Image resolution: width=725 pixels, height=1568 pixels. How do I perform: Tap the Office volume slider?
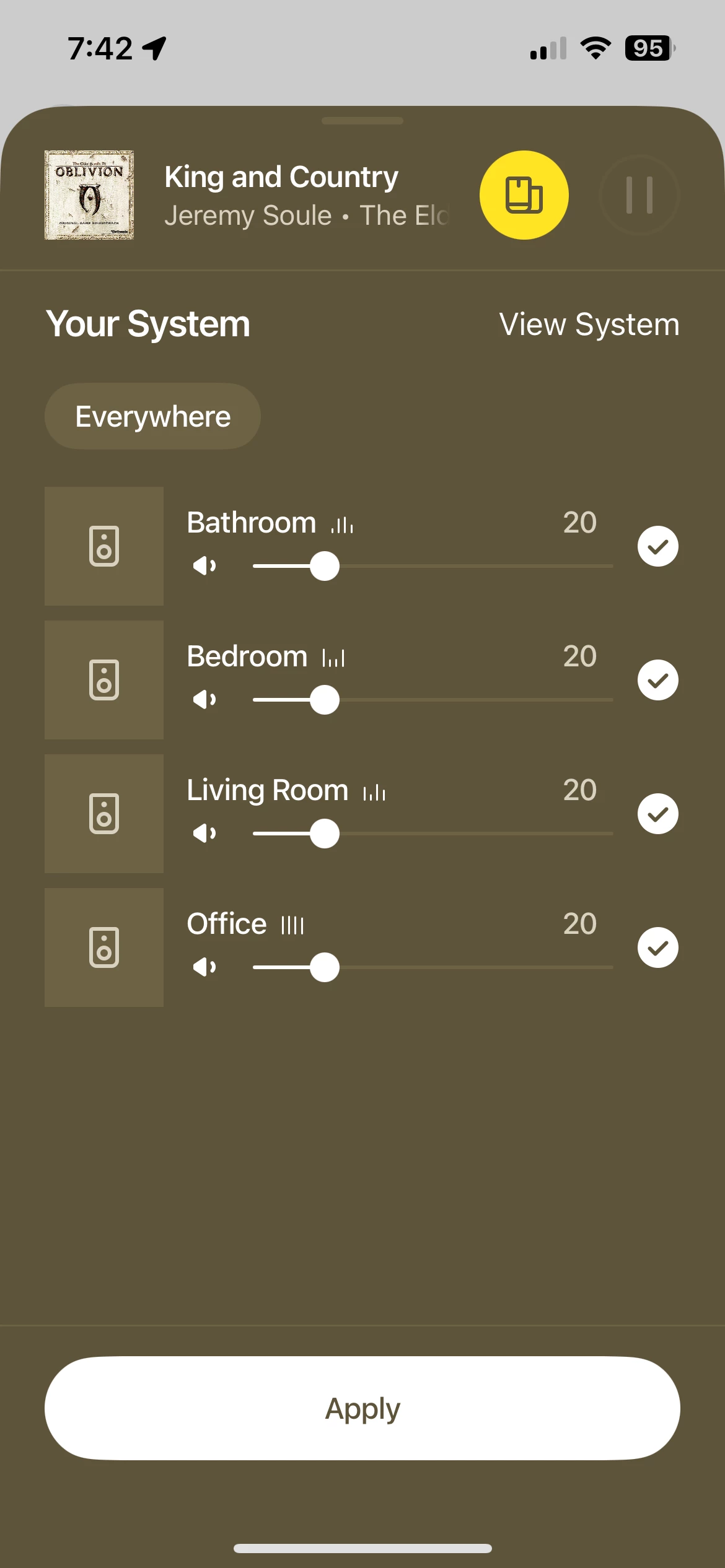coord(433,967)
